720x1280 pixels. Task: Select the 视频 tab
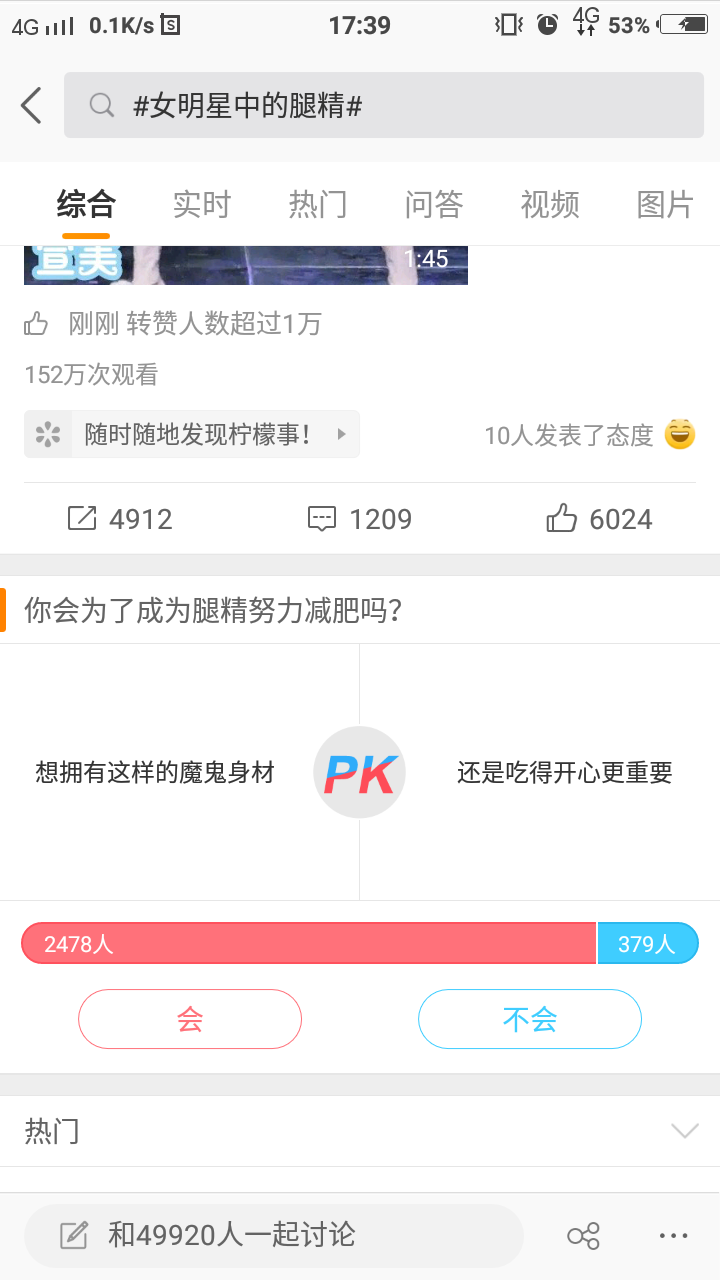pos(550,204)
